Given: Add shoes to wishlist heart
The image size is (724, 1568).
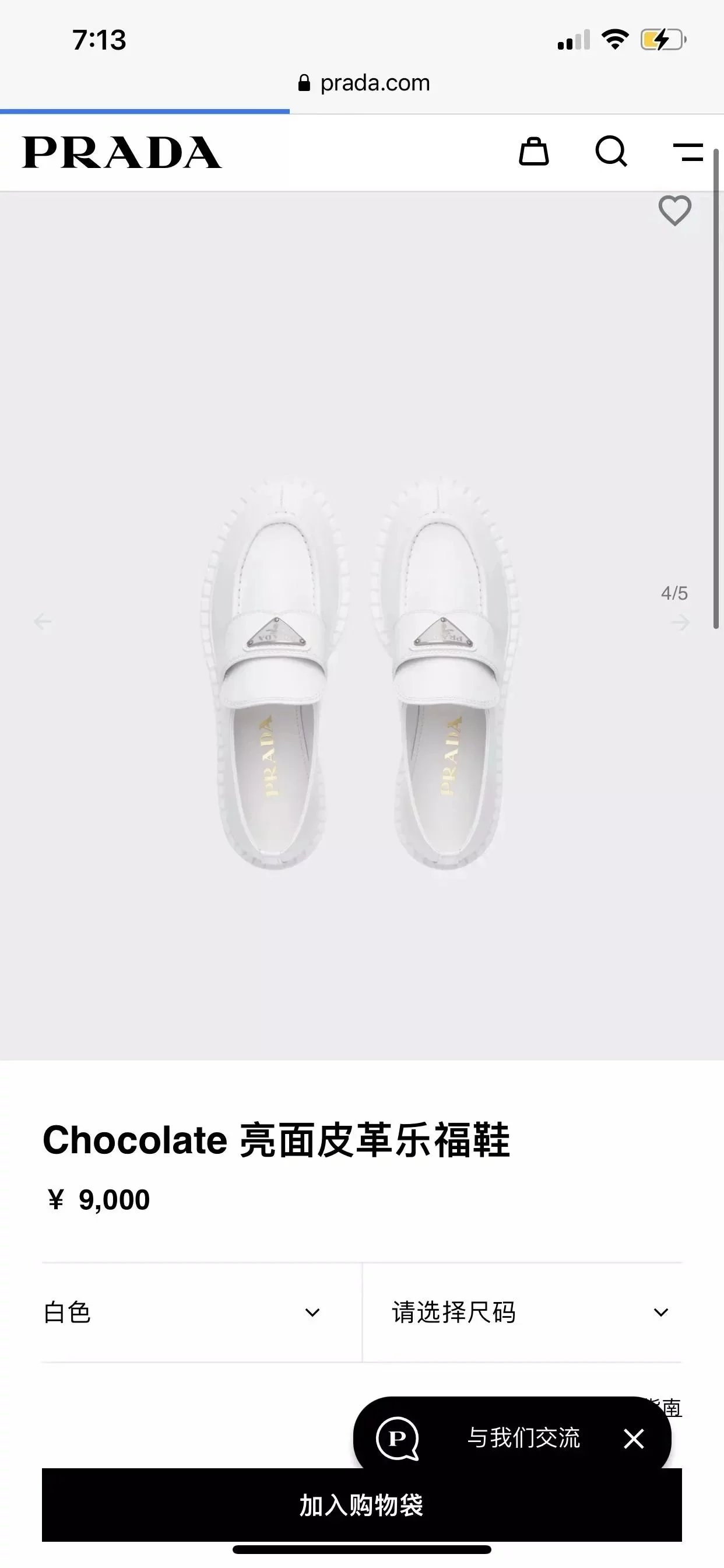Looking at the screenshot, I should (674, 211).
